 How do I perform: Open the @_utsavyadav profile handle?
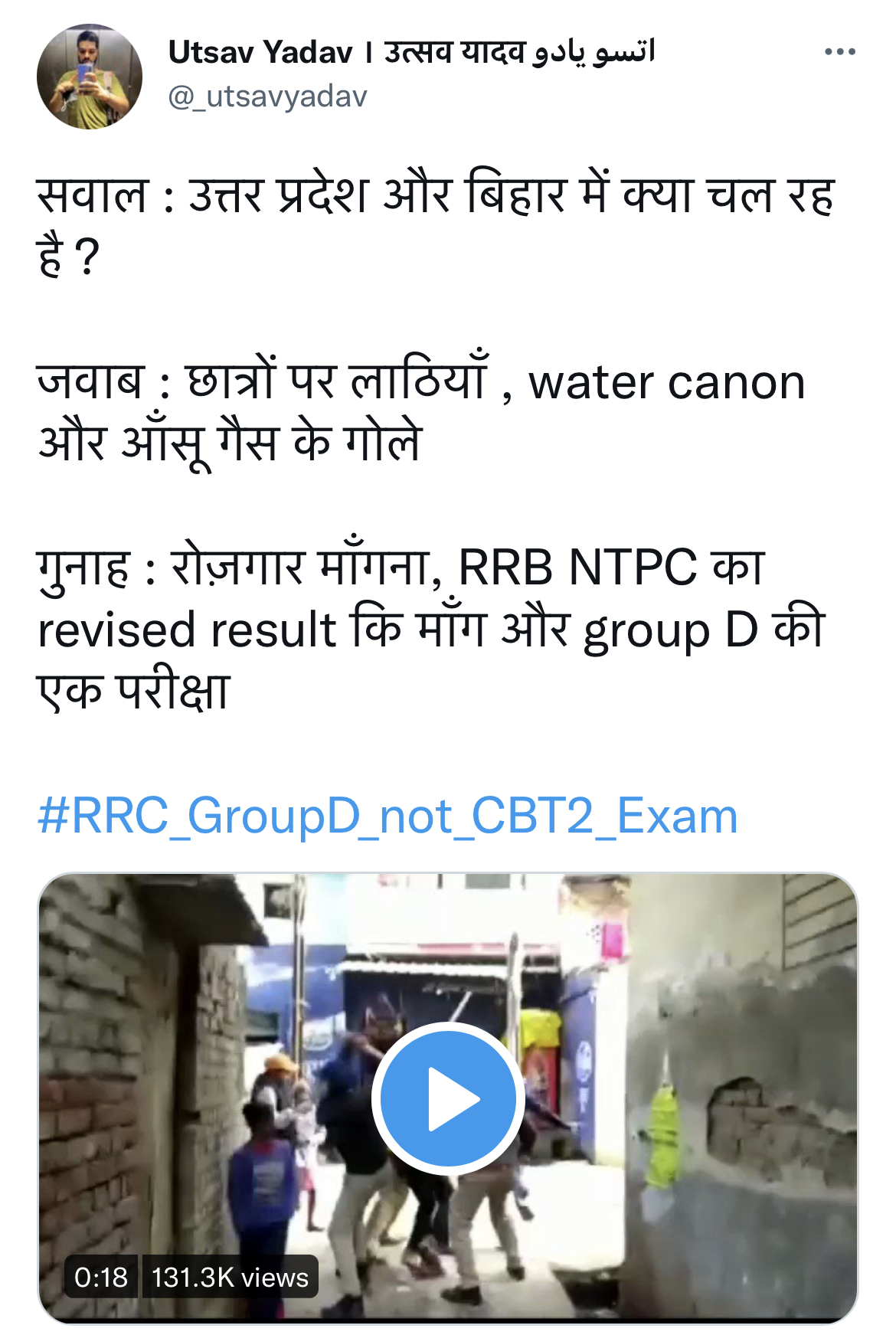267,97
